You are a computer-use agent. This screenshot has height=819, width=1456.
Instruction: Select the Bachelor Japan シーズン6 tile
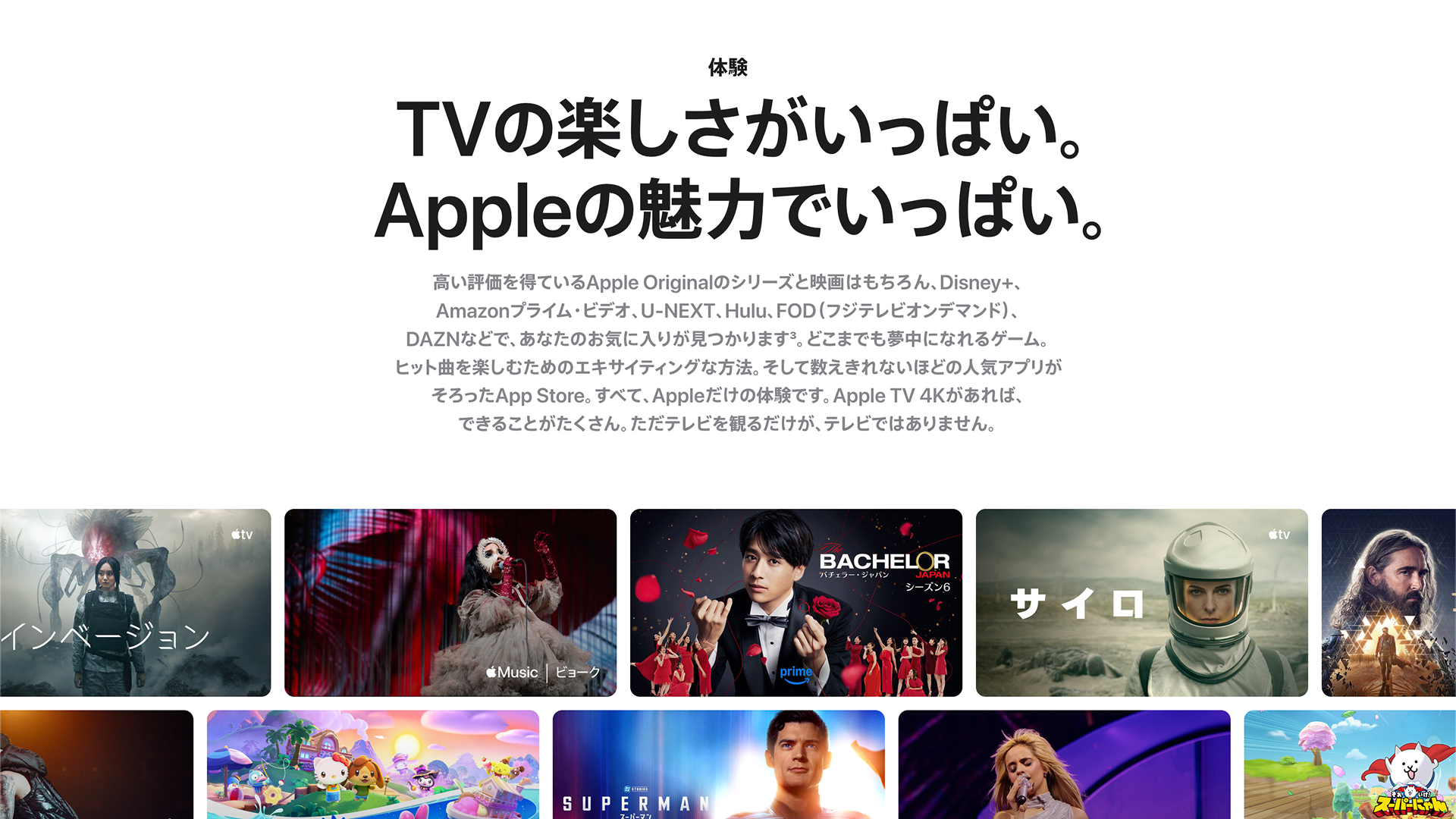[x=795, y=603]
